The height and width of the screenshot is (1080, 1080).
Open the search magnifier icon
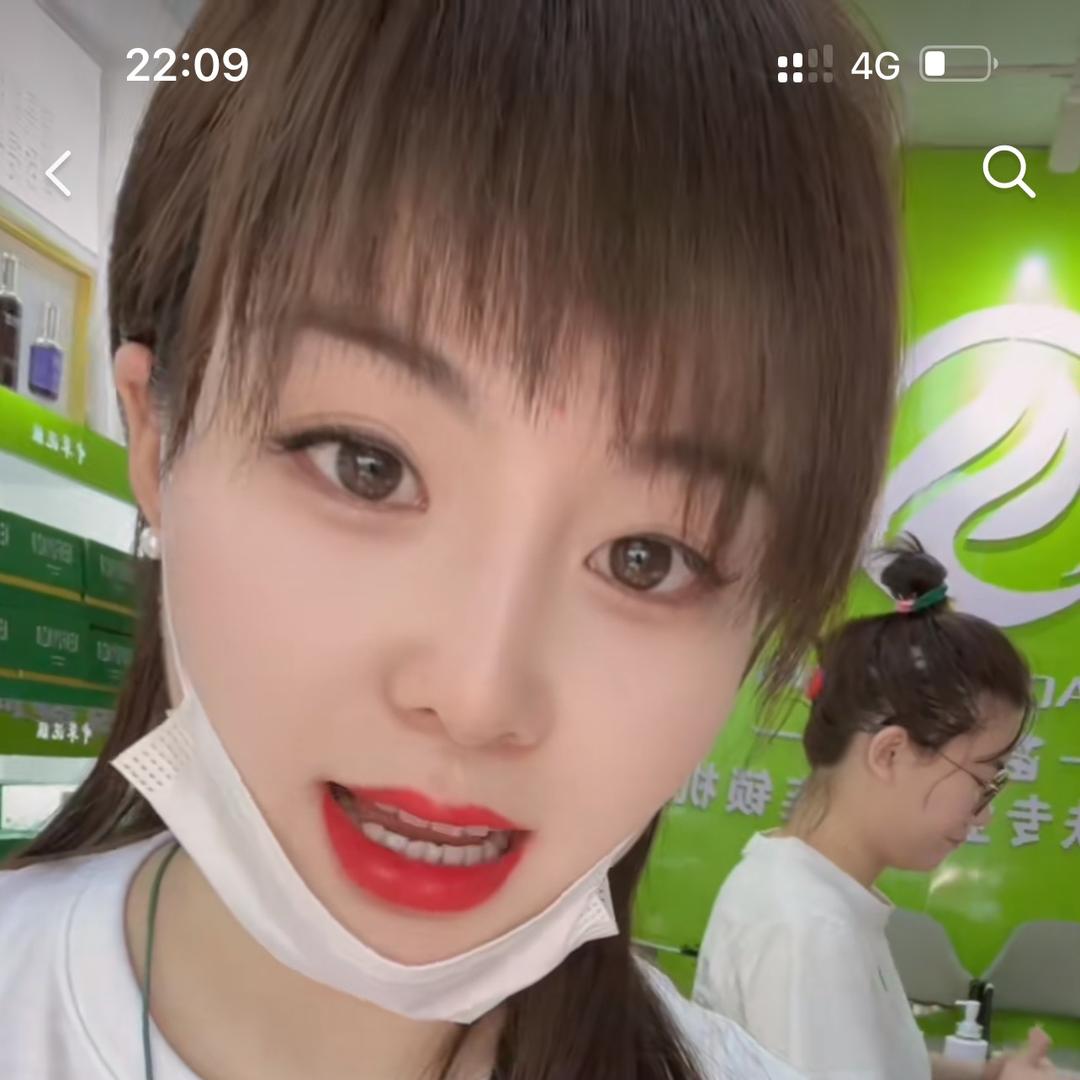tap(1008, 172)
